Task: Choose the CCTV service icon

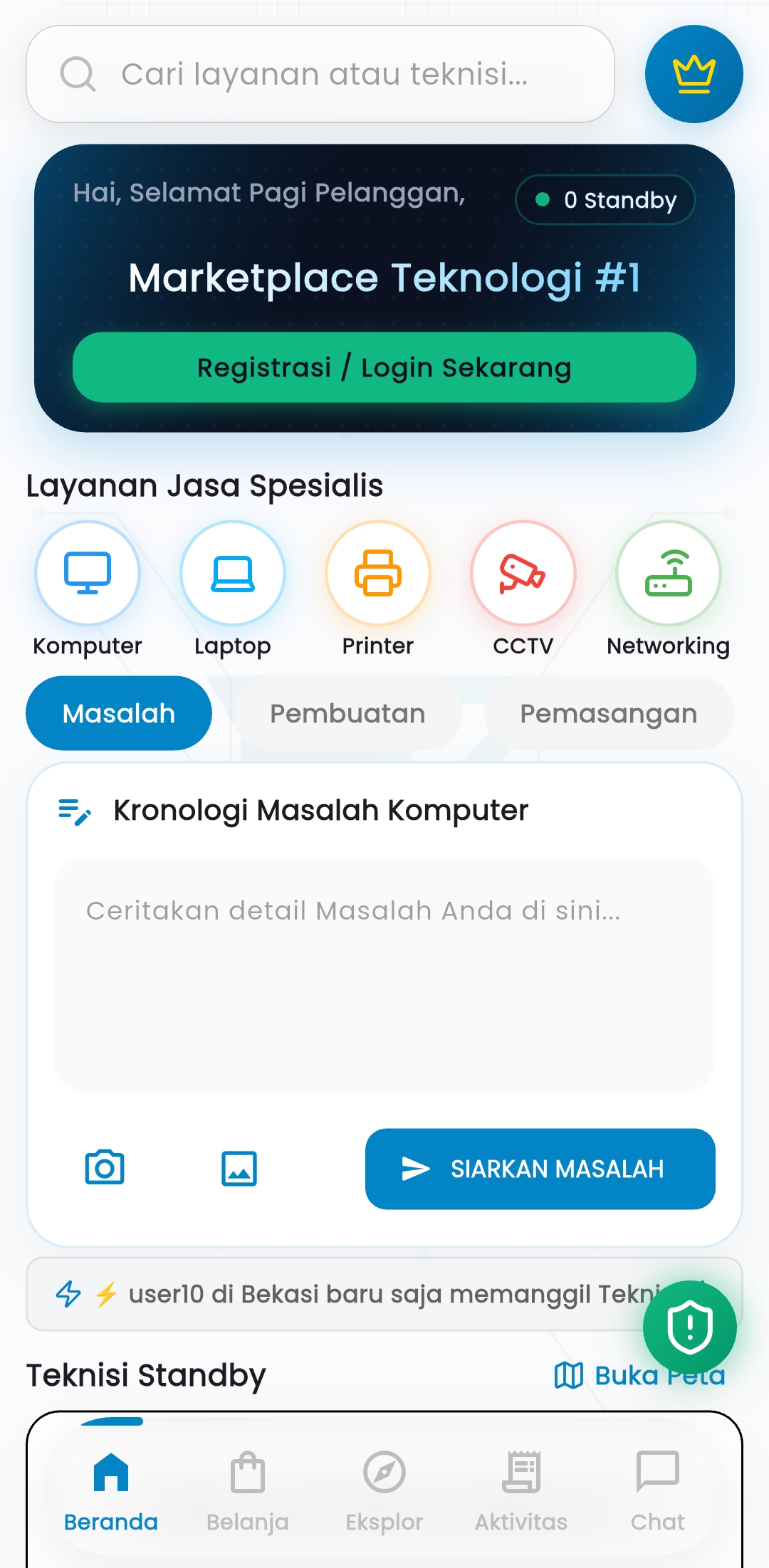Action: coord(523,573)
